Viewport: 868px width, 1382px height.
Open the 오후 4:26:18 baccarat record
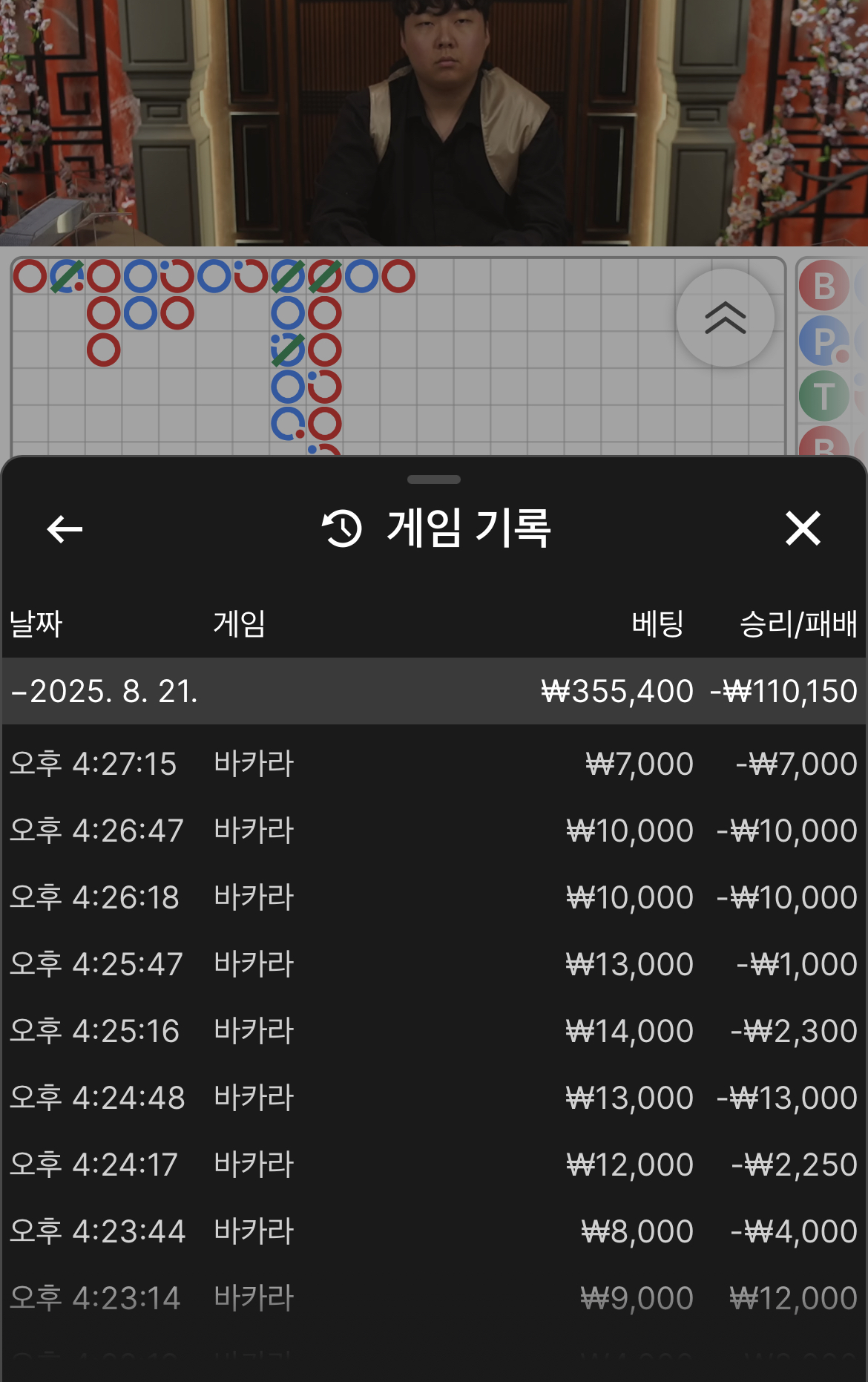point(434,897)
